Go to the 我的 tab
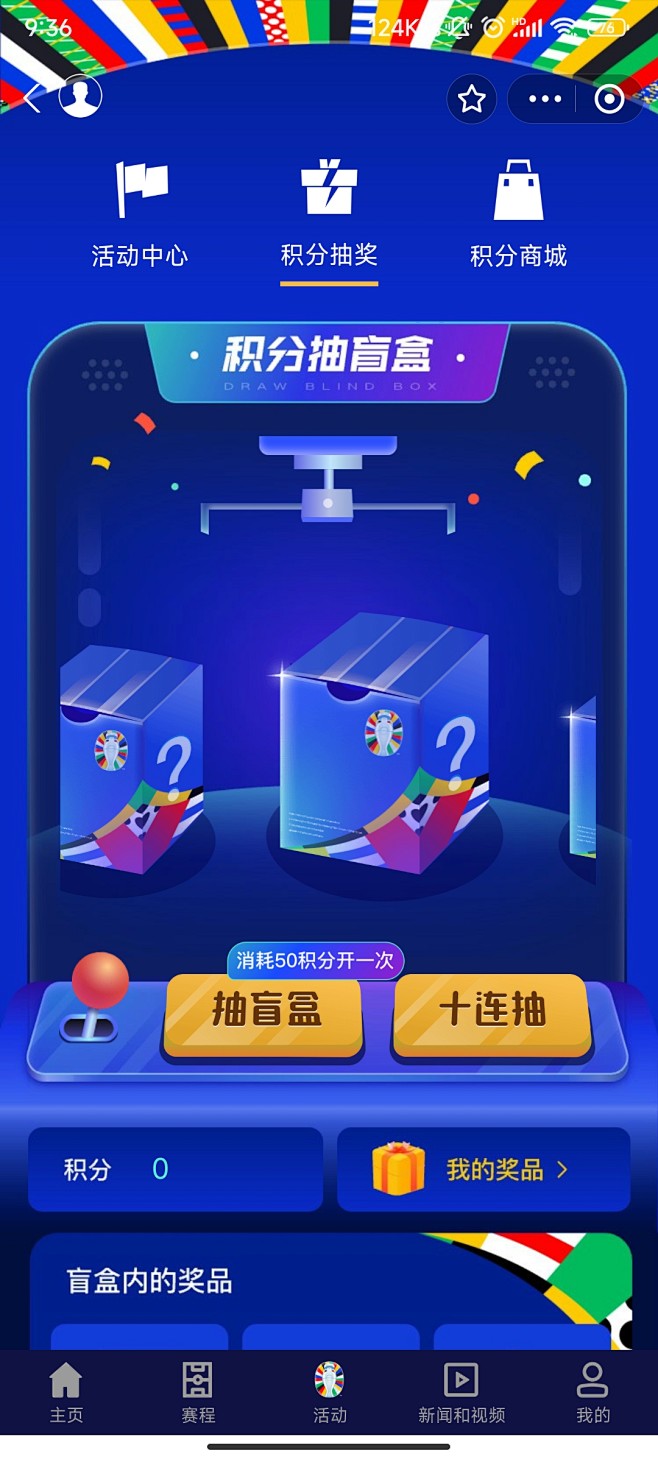This screenshot has width=658, height=1462. [x=592, y=1392]
